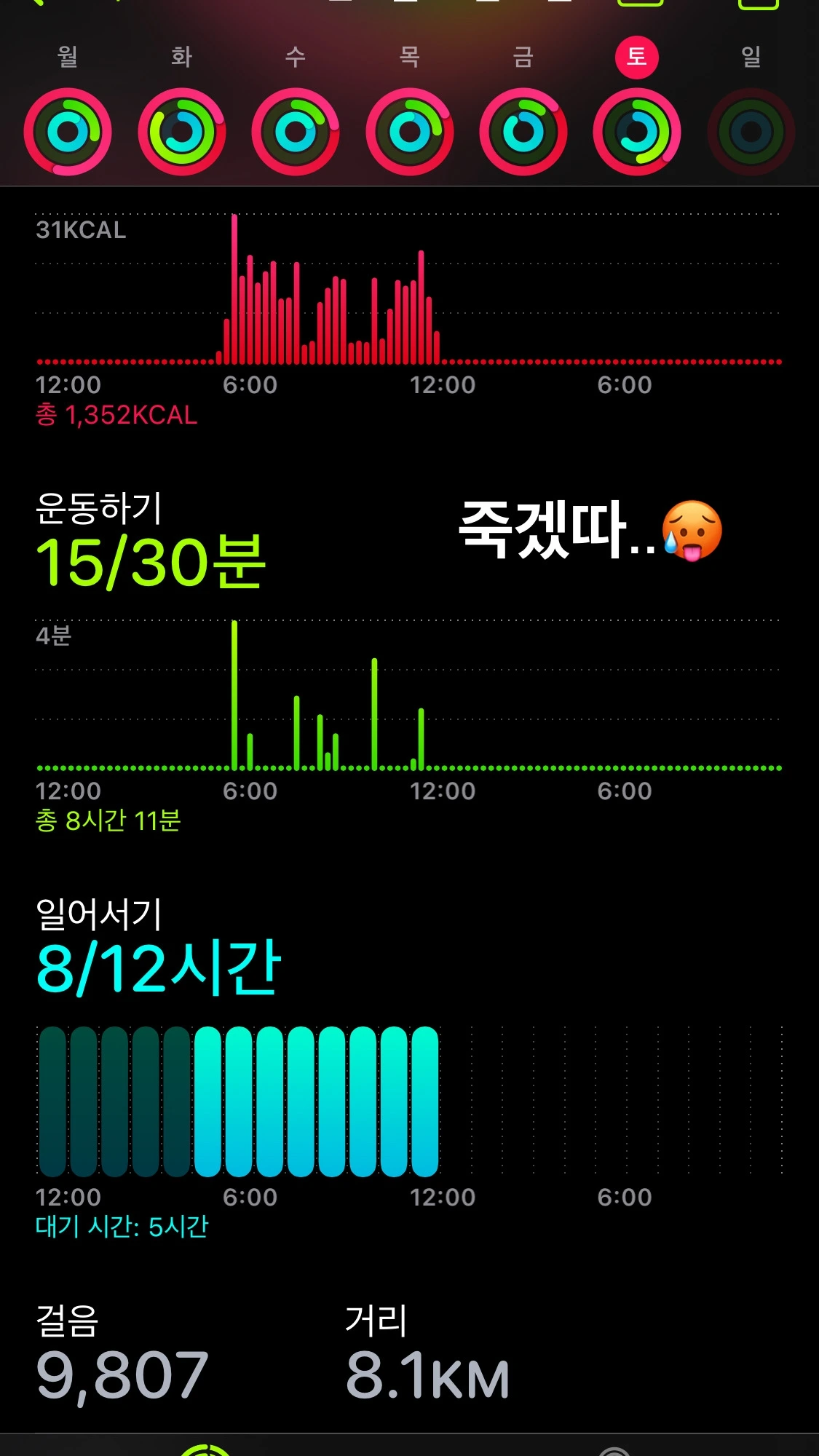View Friday's (금) activity rings
819x1456 pixels.
click(x=523, y=132)
